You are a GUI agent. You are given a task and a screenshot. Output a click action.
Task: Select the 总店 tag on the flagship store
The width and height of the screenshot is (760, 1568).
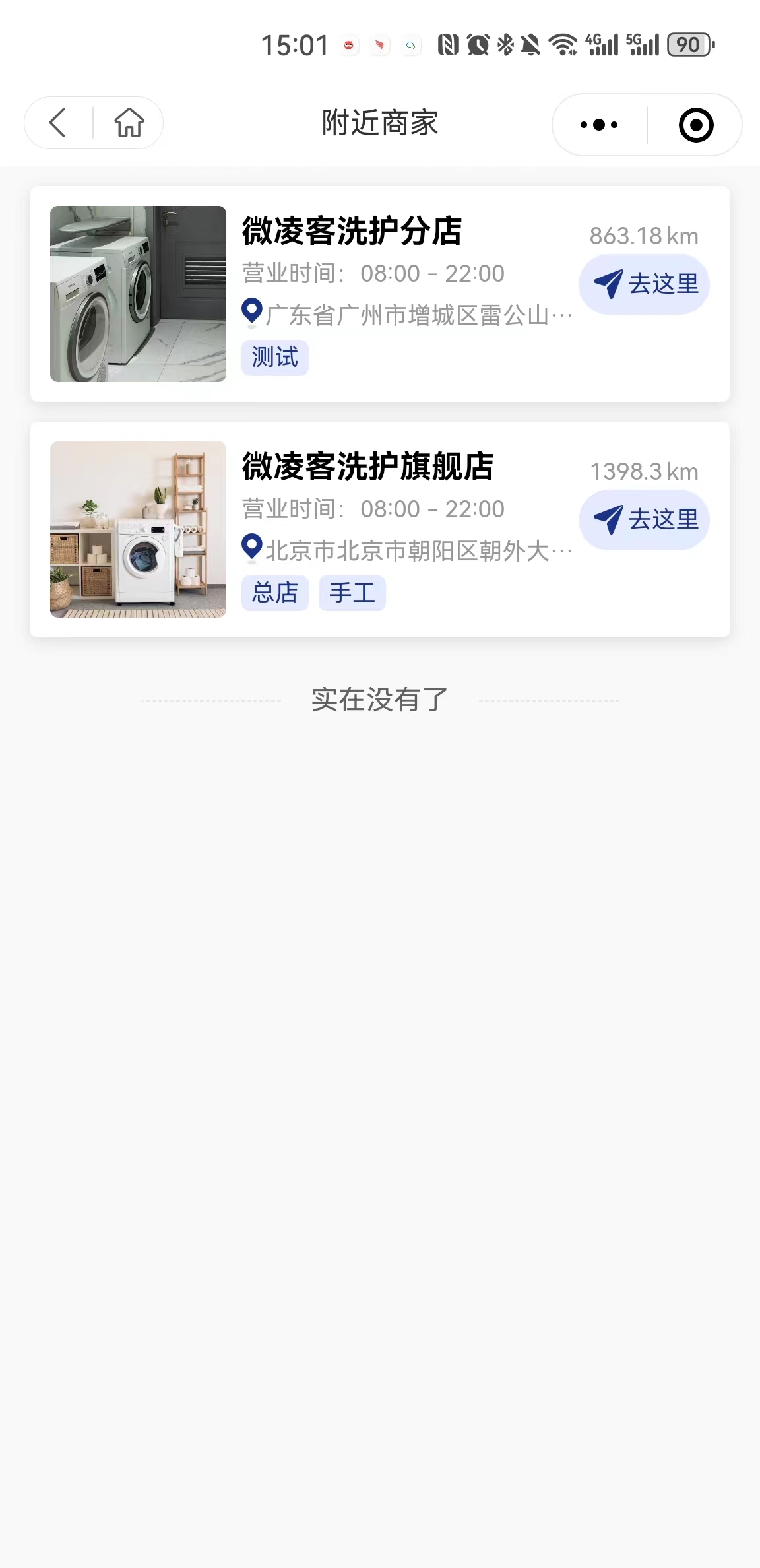[274, 593]
